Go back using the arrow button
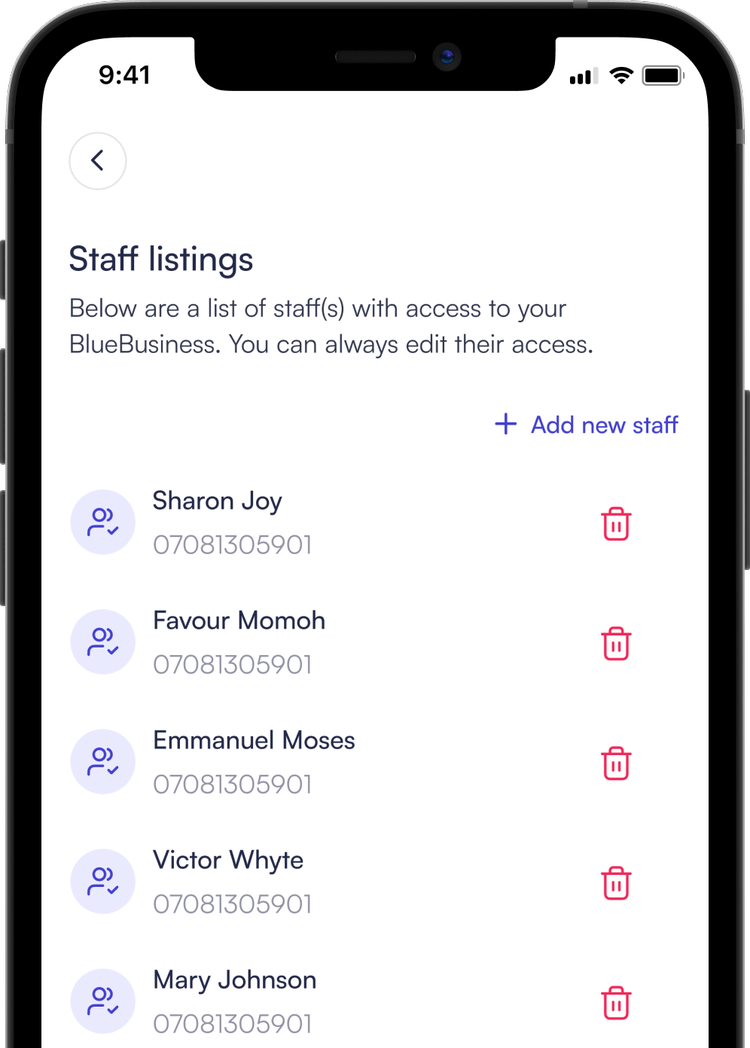 pos(97,160)
